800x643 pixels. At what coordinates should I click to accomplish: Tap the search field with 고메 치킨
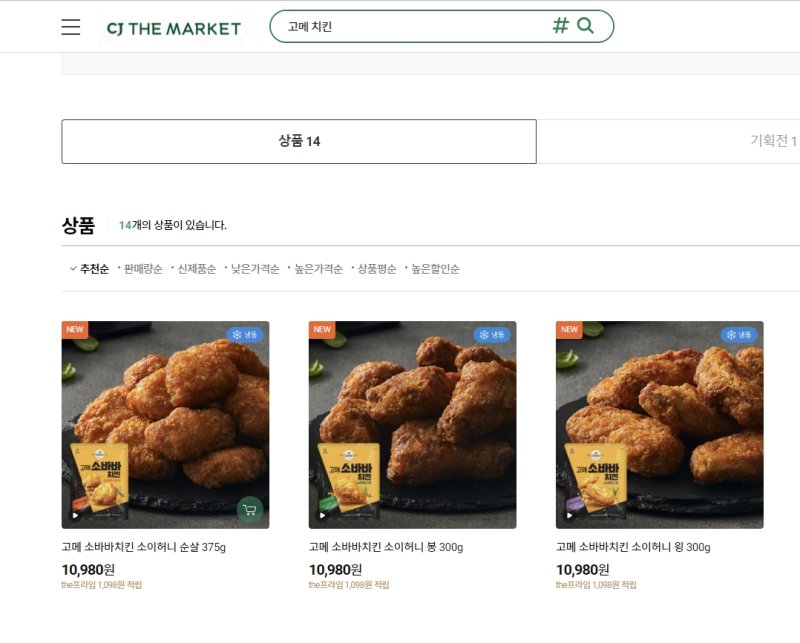pos(410,27)
